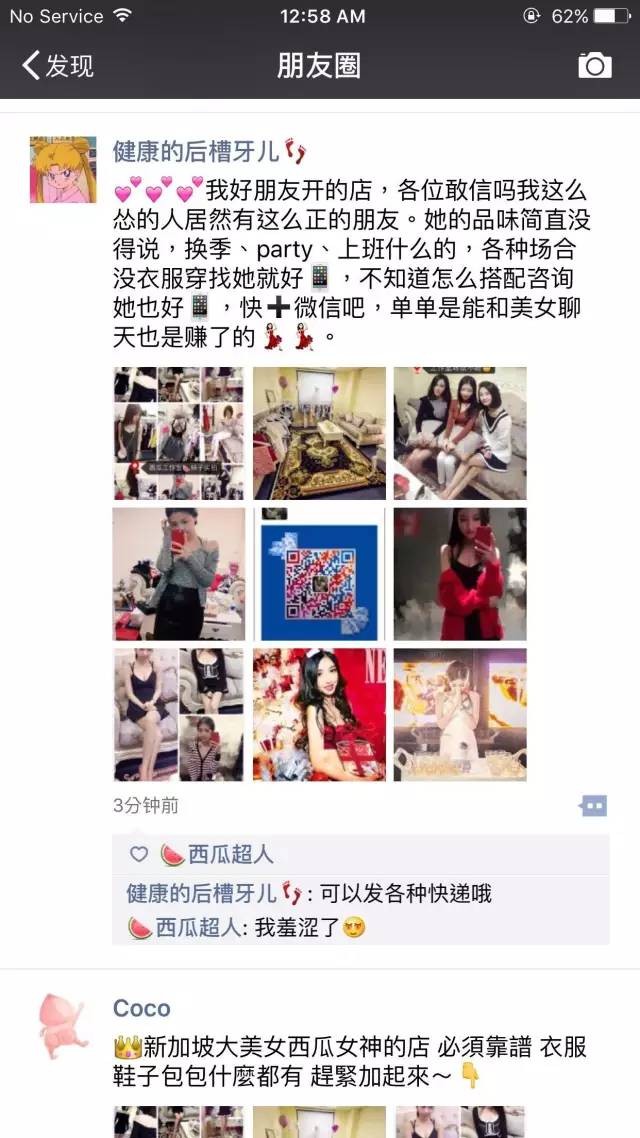This screenshot has height=1138, width=640.
Task: Open Coco's profile picture
Action: [64, 1029]
